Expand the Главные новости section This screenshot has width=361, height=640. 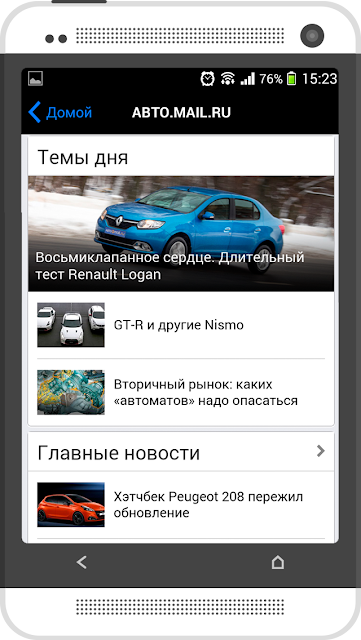(181, 452)
